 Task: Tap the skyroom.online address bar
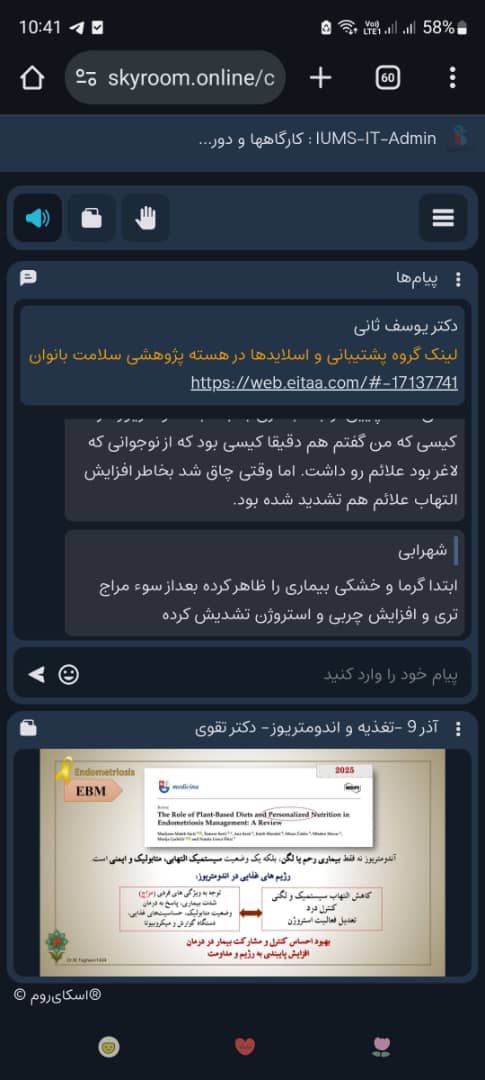[175, 78]
